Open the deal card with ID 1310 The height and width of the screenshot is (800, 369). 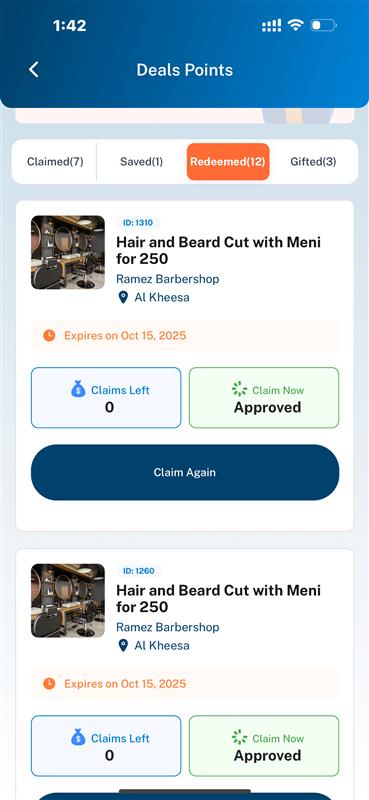(x=185, y=365)
